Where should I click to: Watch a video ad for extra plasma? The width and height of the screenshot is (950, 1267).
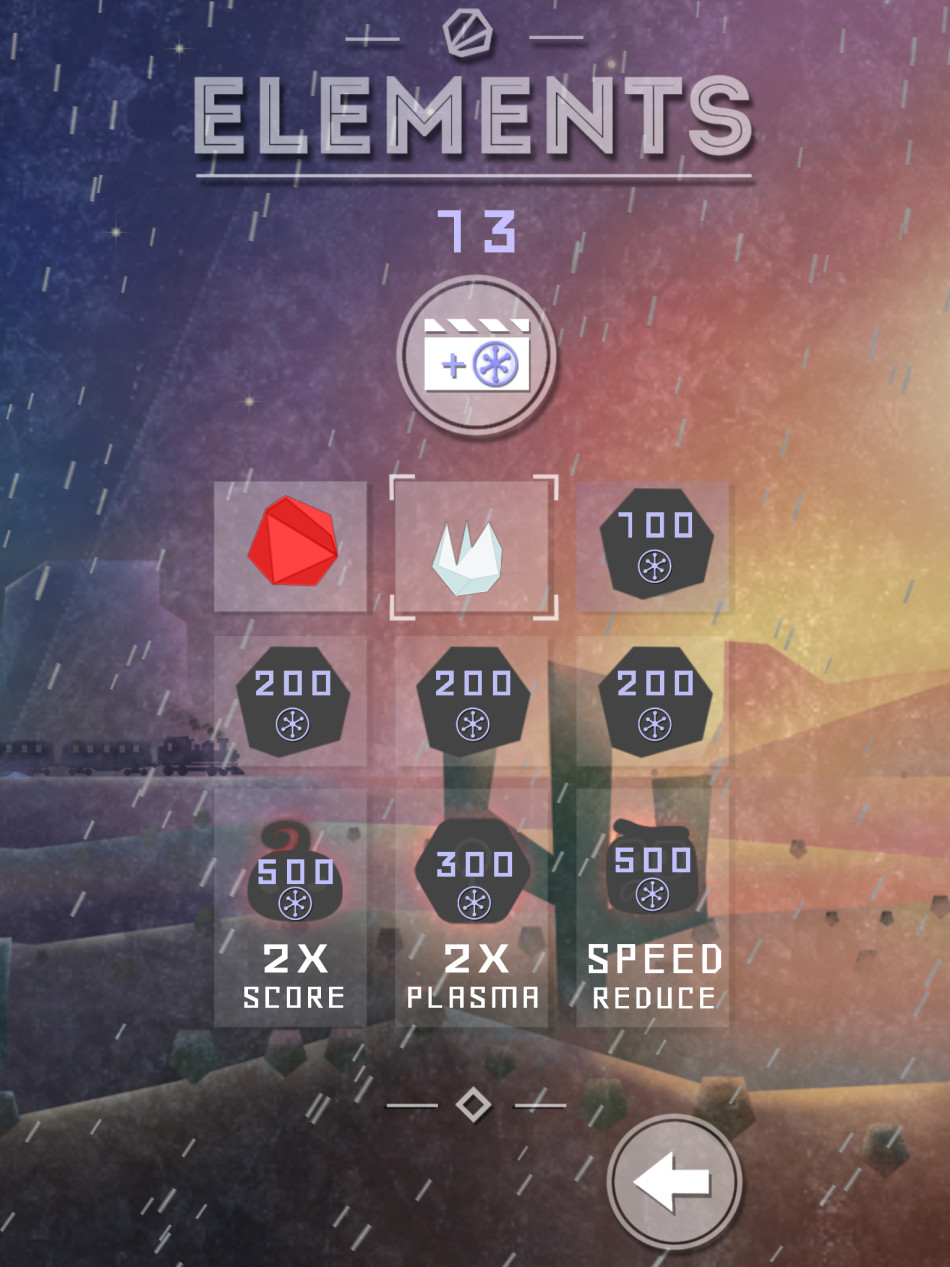[475, 356]
